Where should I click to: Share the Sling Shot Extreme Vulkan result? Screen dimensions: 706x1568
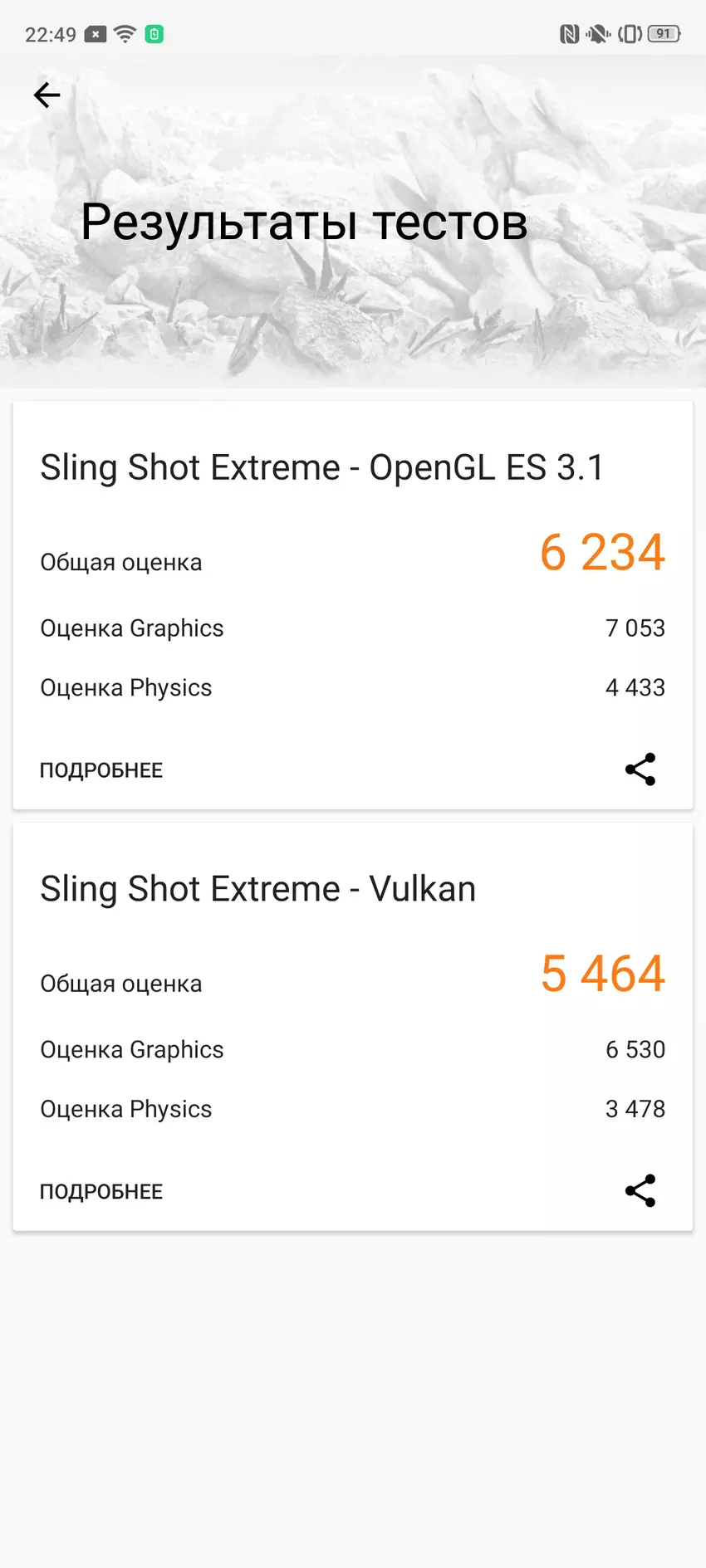click(x=640, y=1191)
